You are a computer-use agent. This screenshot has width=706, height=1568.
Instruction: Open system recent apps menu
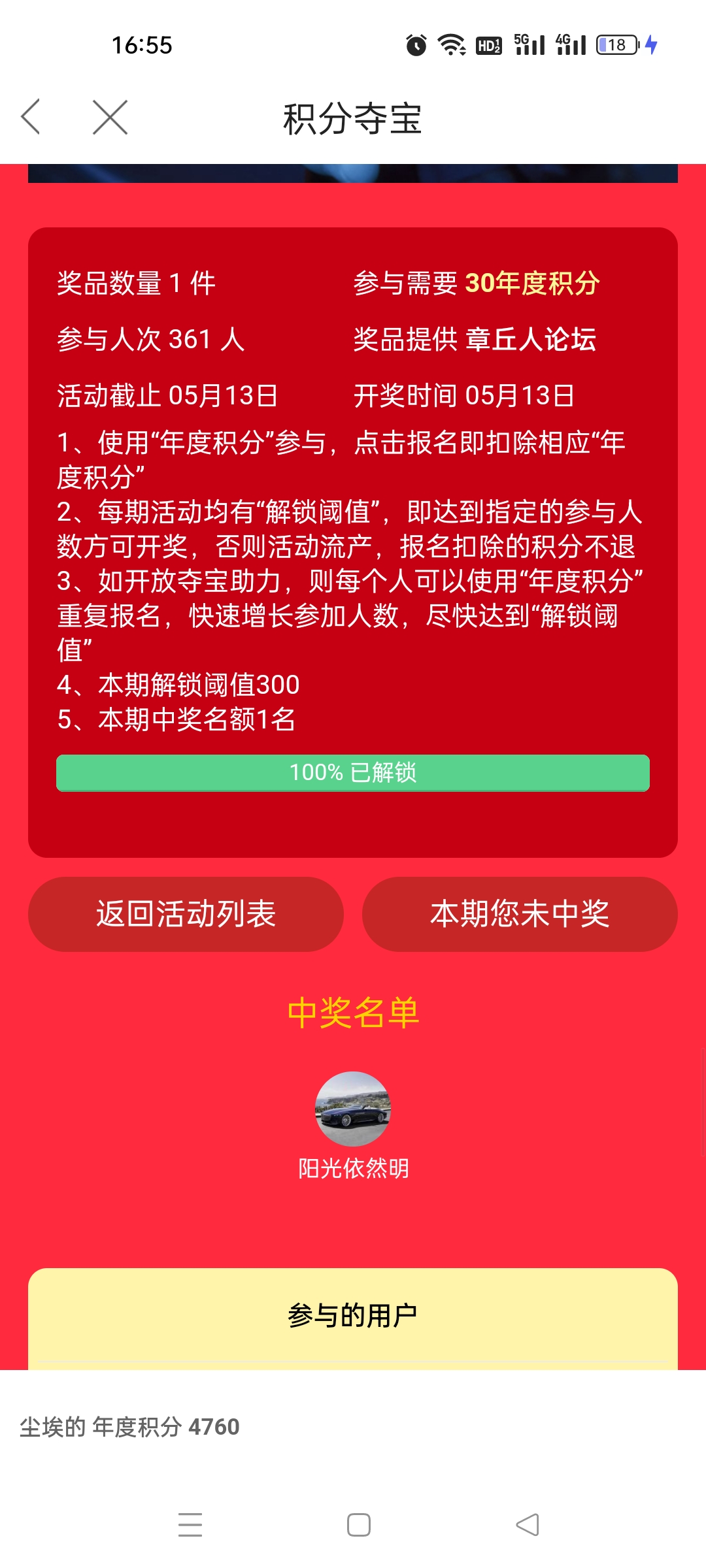tap(190, 1524)
